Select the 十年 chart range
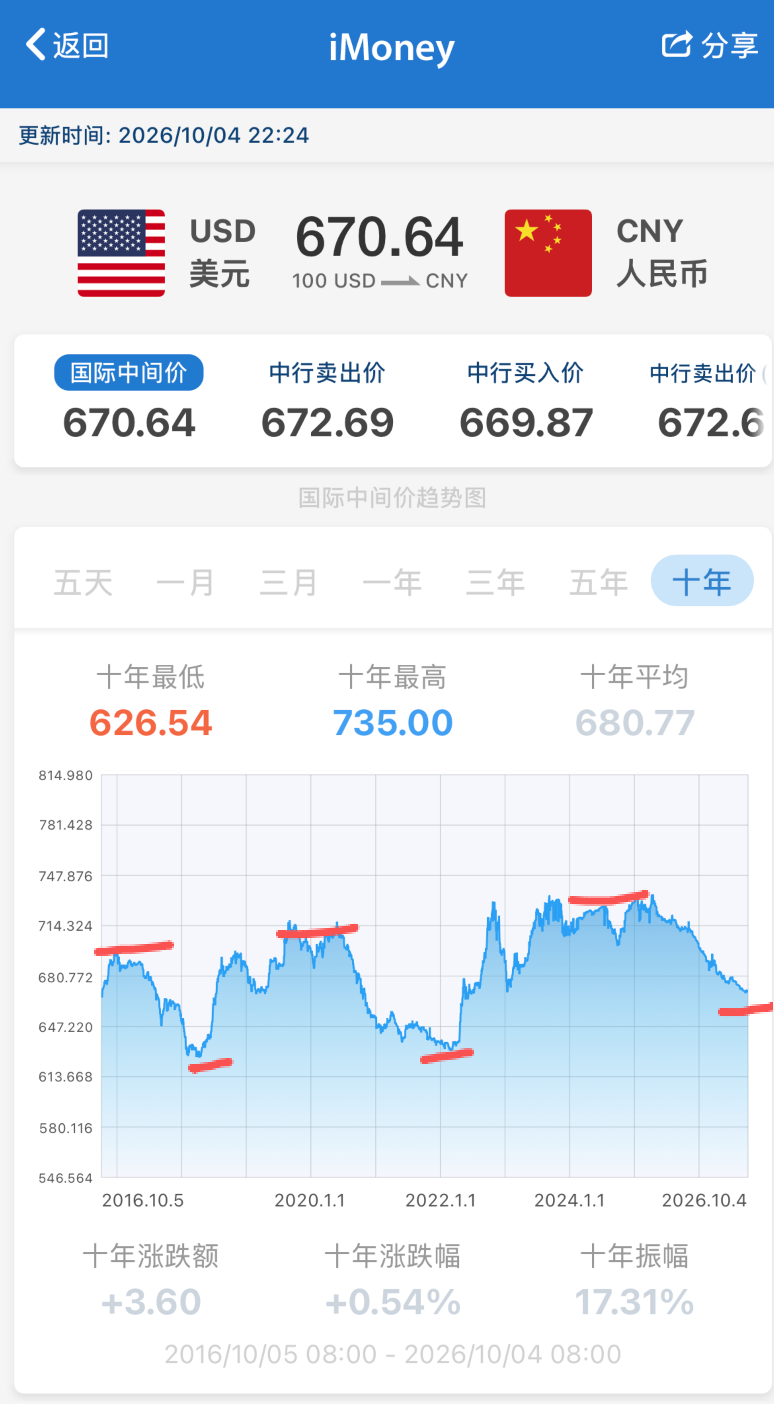The width and height of the screenshot is (774, 1404). pos(702,581)
